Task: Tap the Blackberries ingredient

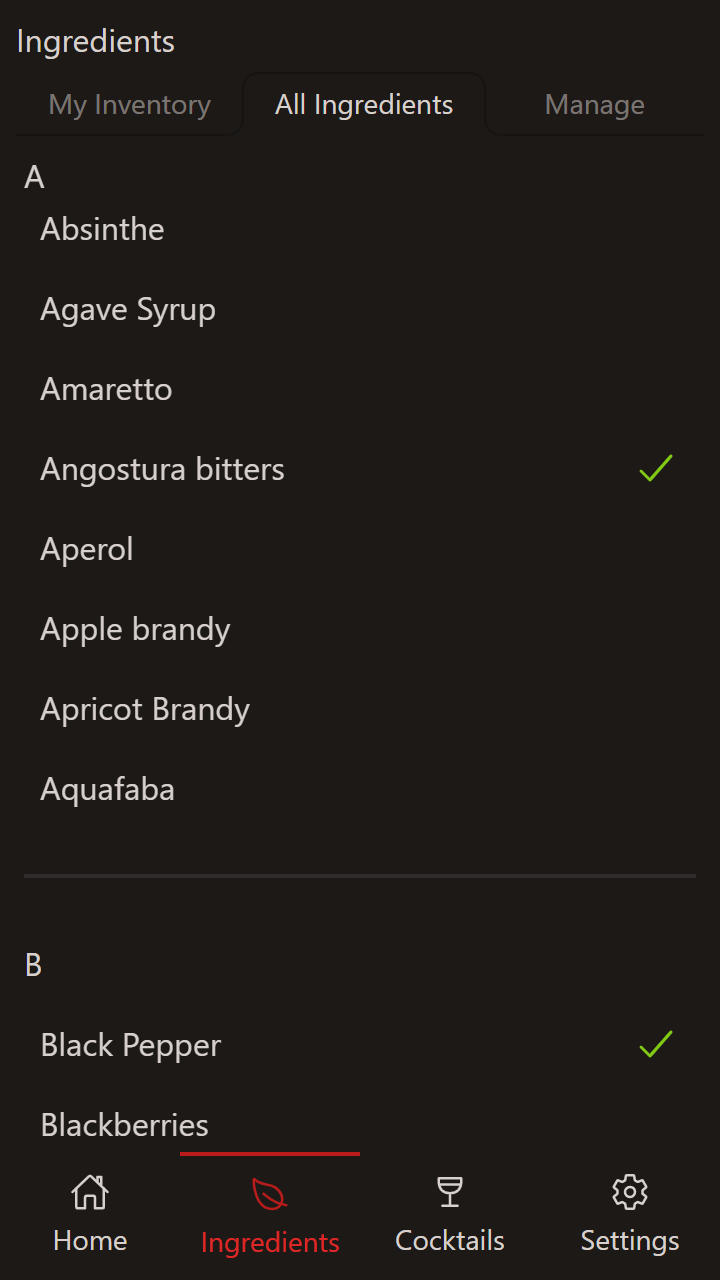Action: click(x=360, y=1126)
